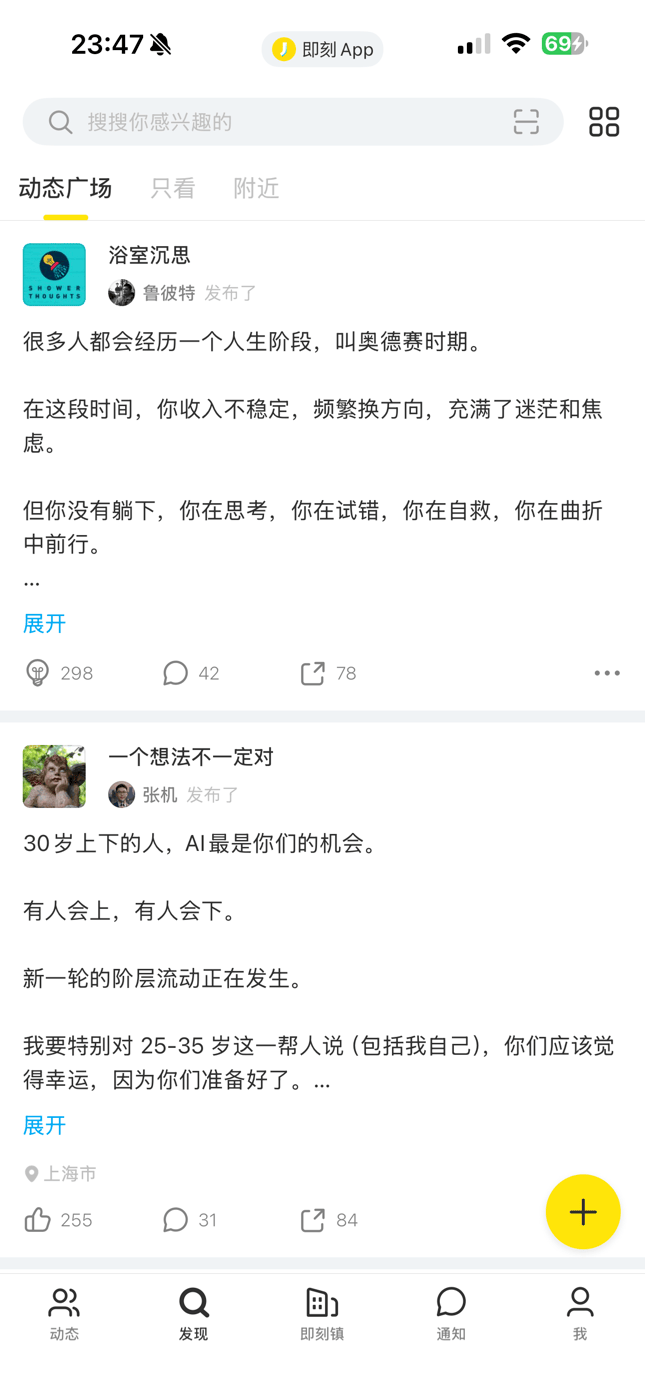Expand 鲁彼特's post with 展开
Screen dimensions: 645x1398
[44, 623]
